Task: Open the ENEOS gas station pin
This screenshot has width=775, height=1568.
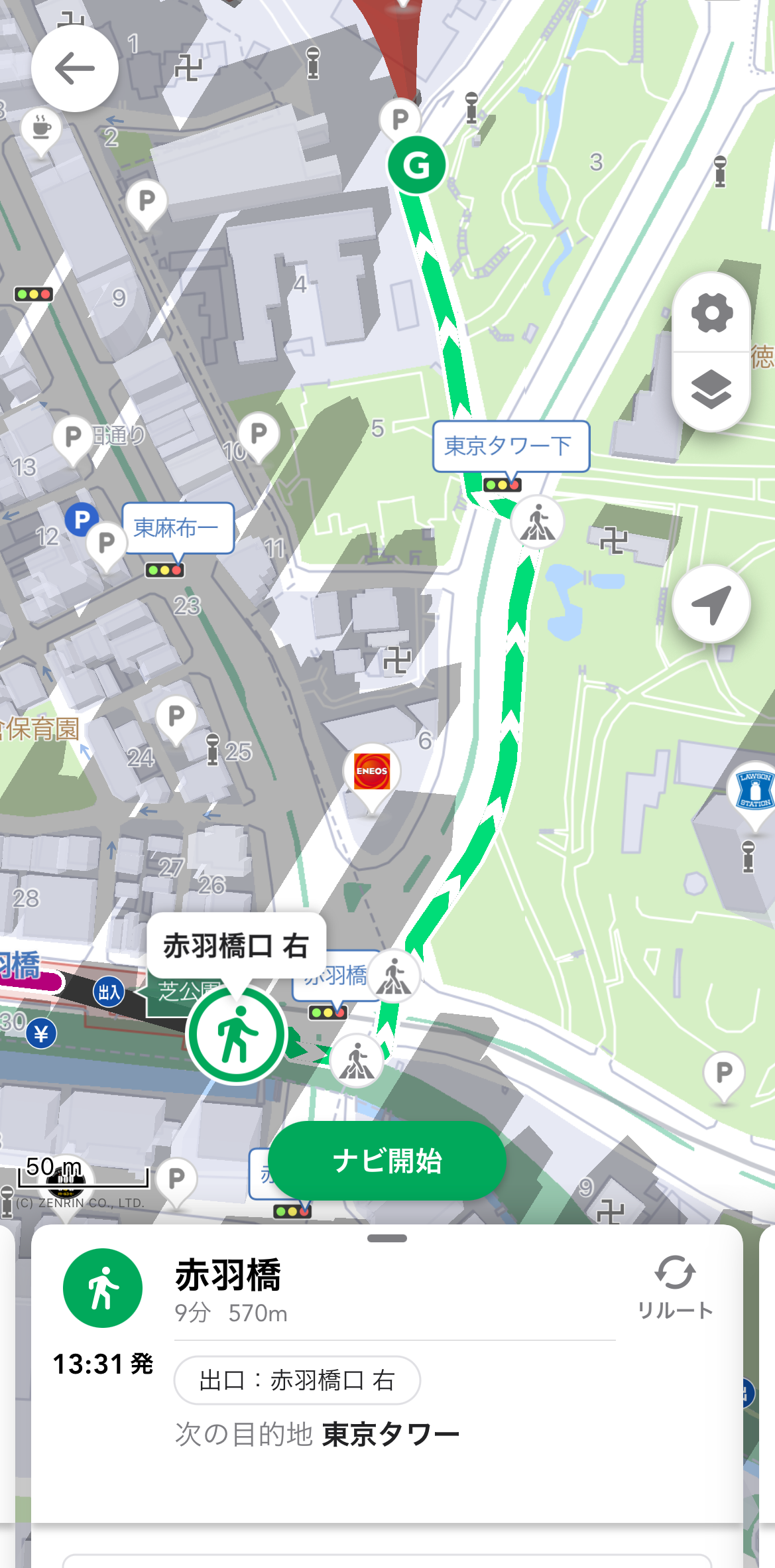Action: [x=371, y=771]
